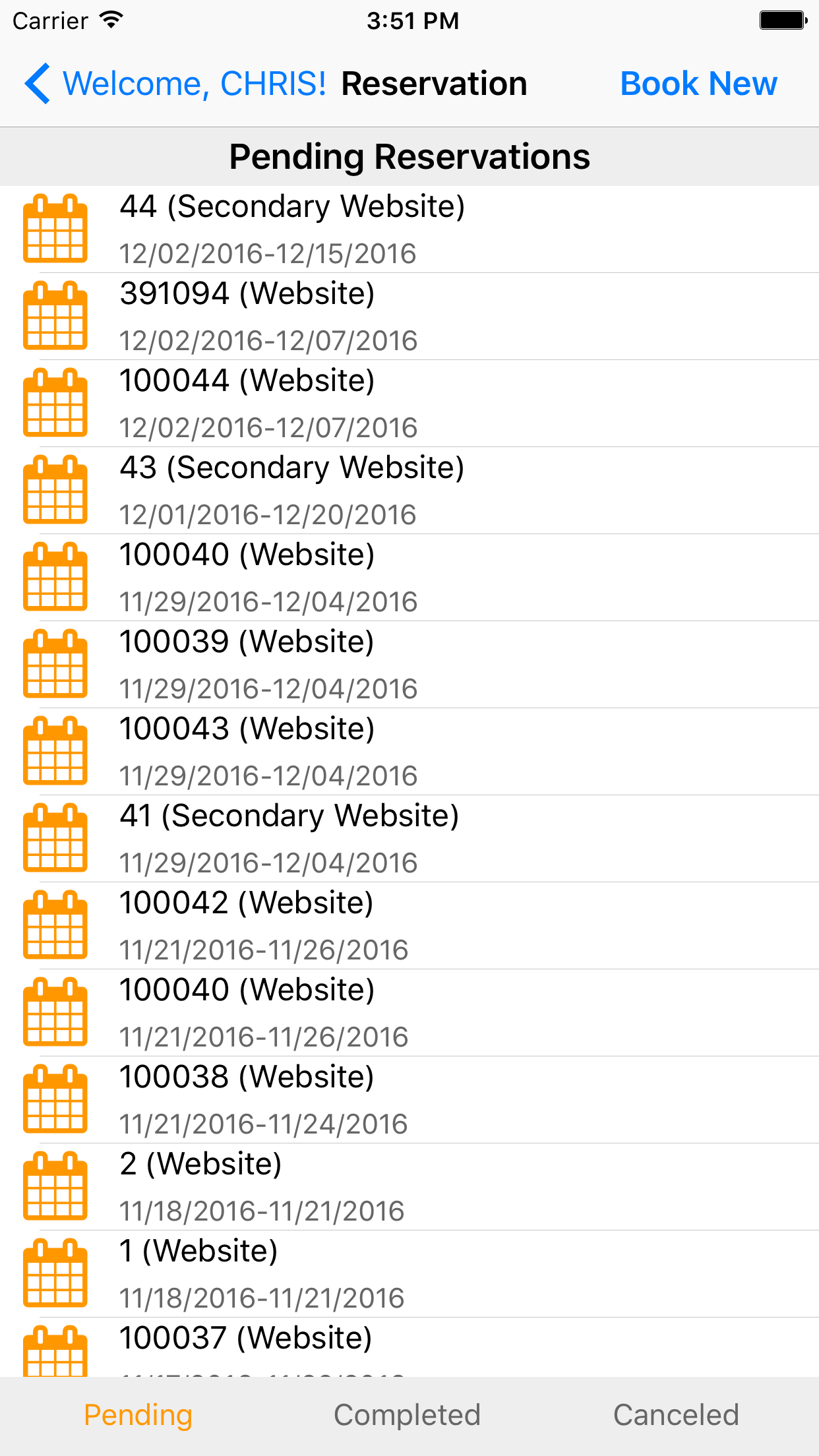Tap the Pending Reservations header
The width and height of the screenshot is (819, 1456).
pyautogui.click(x=409, y=156)
